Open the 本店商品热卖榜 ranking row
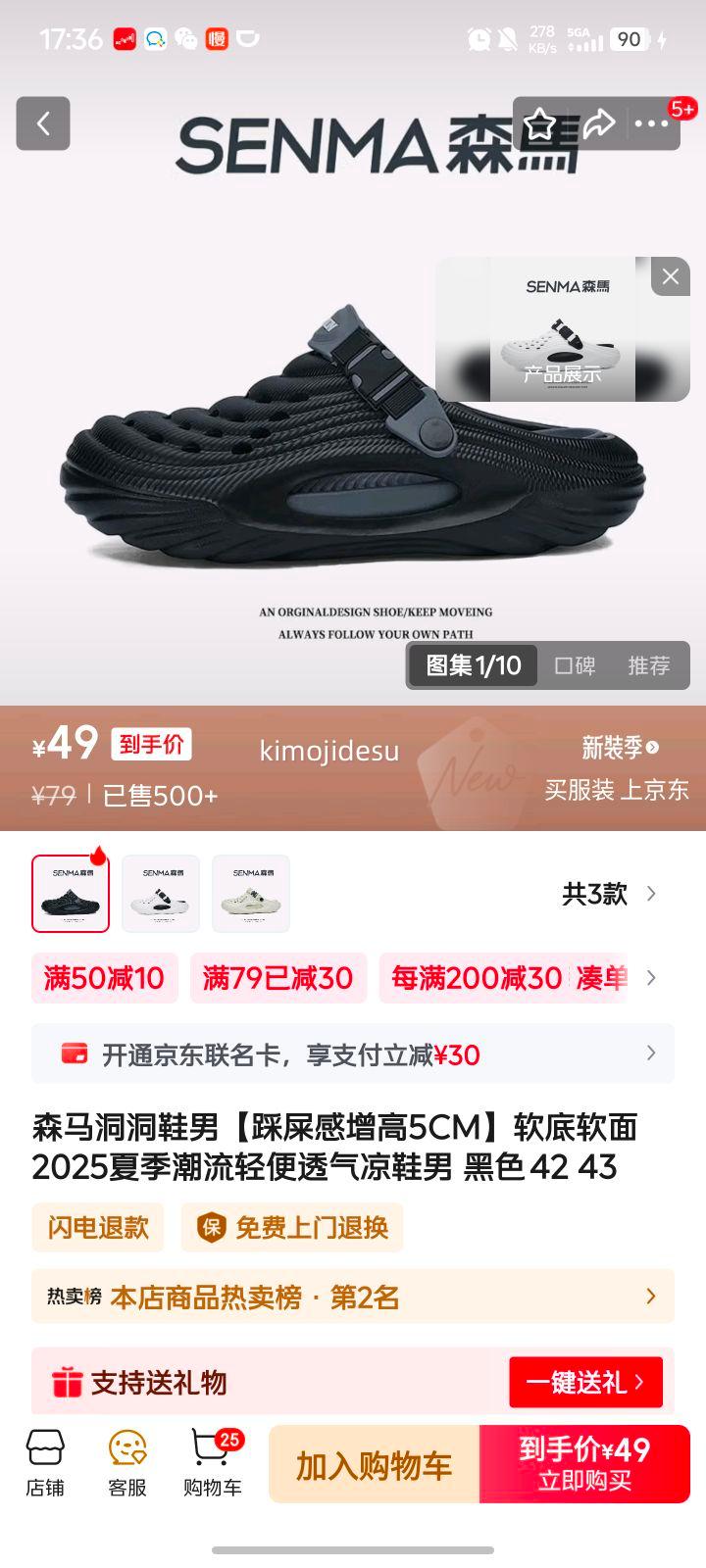706x1568 pixels. 353,1297
